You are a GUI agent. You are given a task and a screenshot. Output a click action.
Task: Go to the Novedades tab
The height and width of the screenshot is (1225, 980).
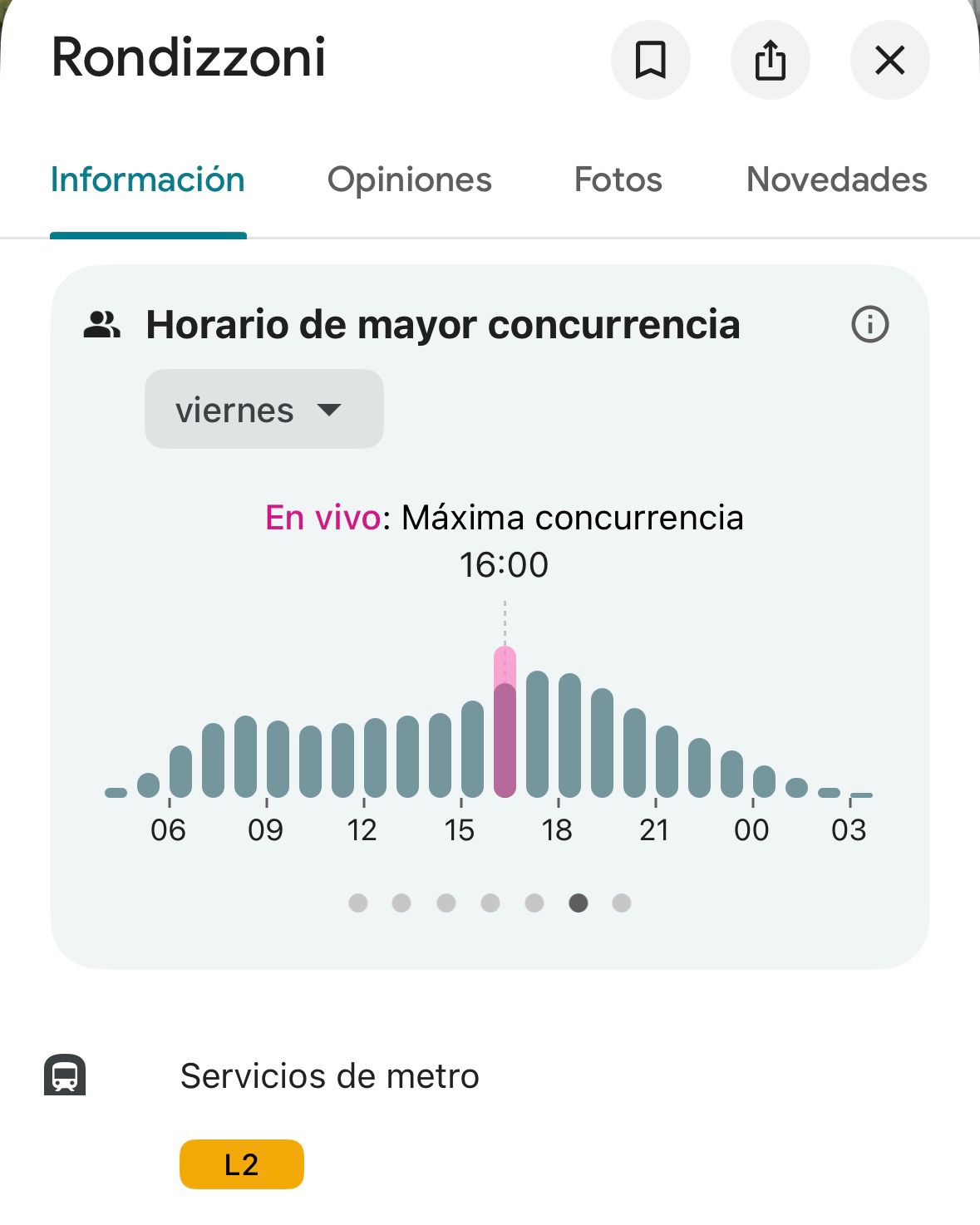click(x=836, y=180)
